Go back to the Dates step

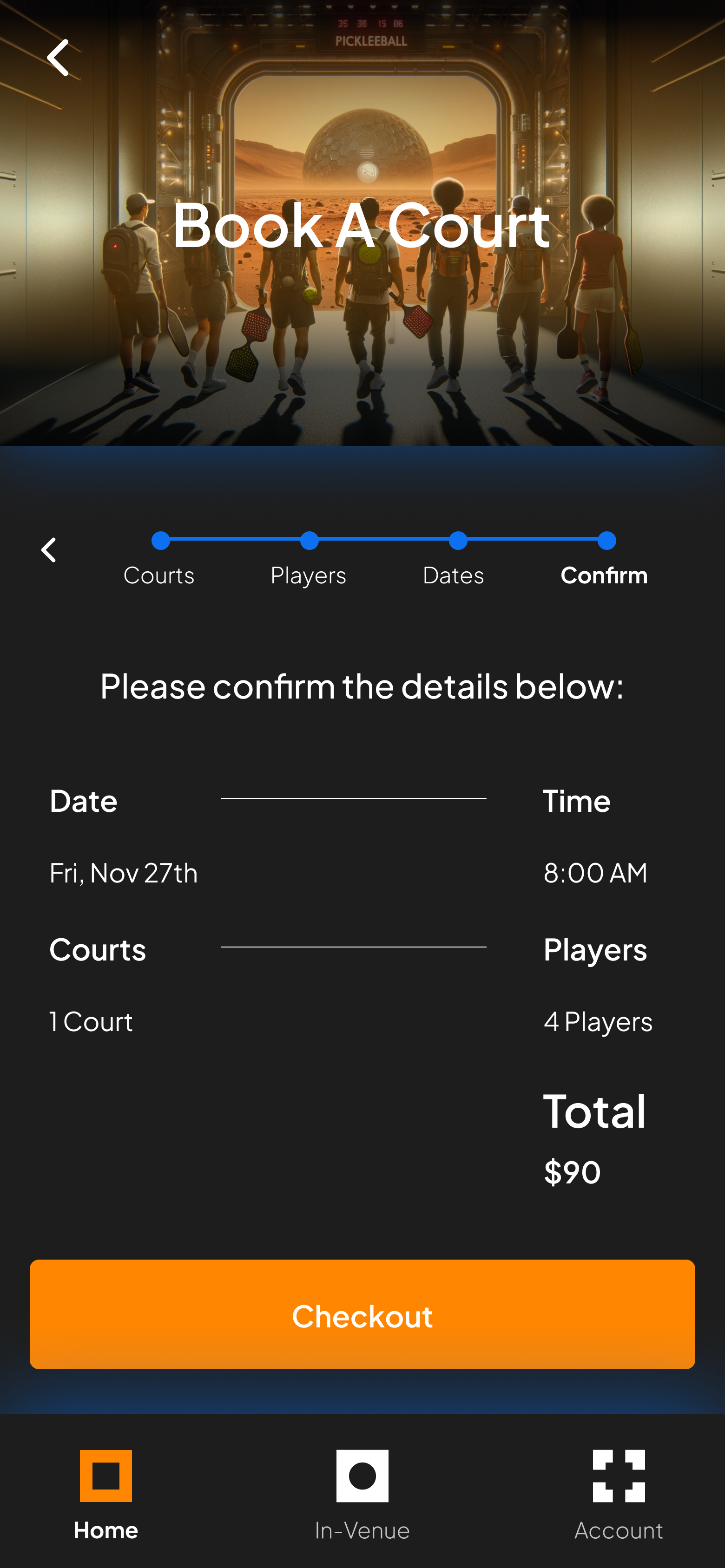[x=455, y=561]
